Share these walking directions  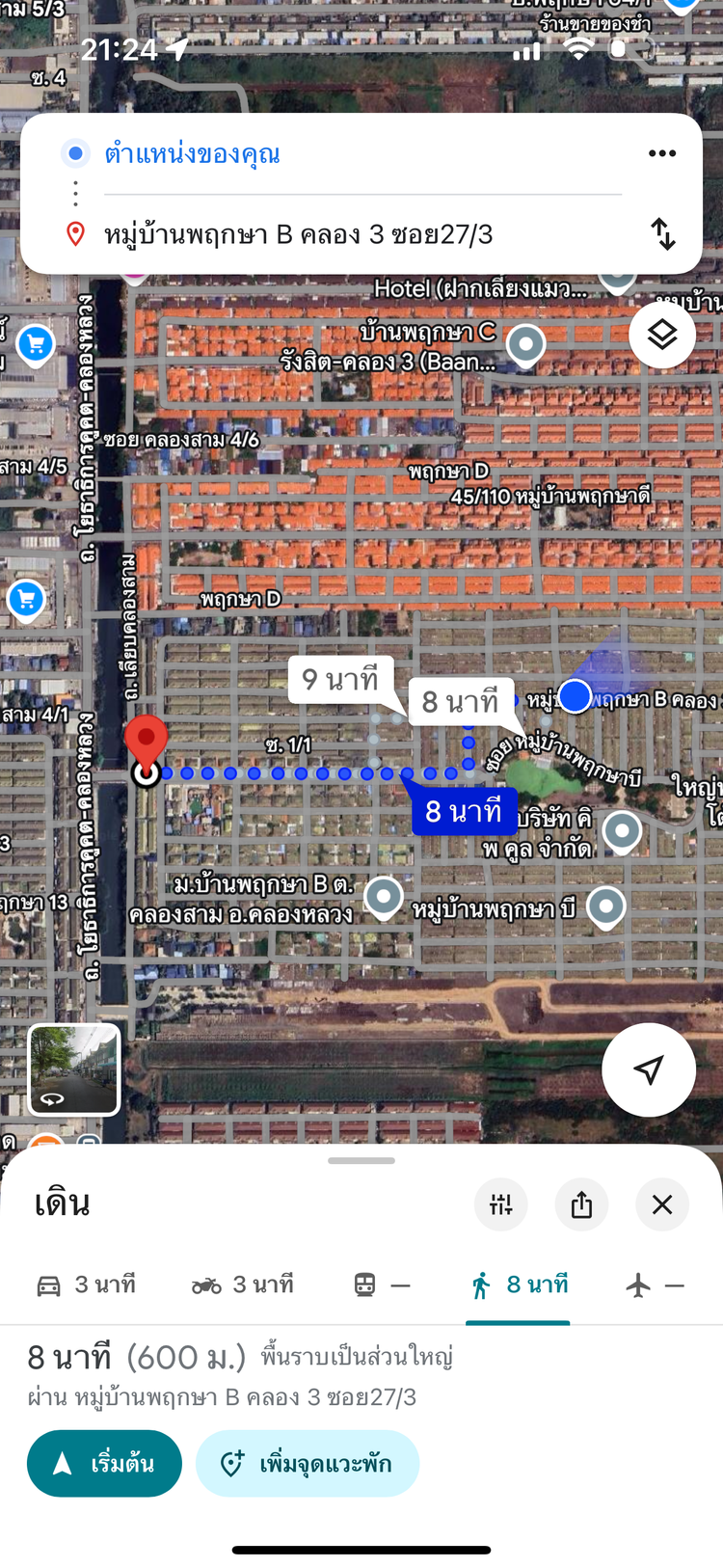point(581,1204)
